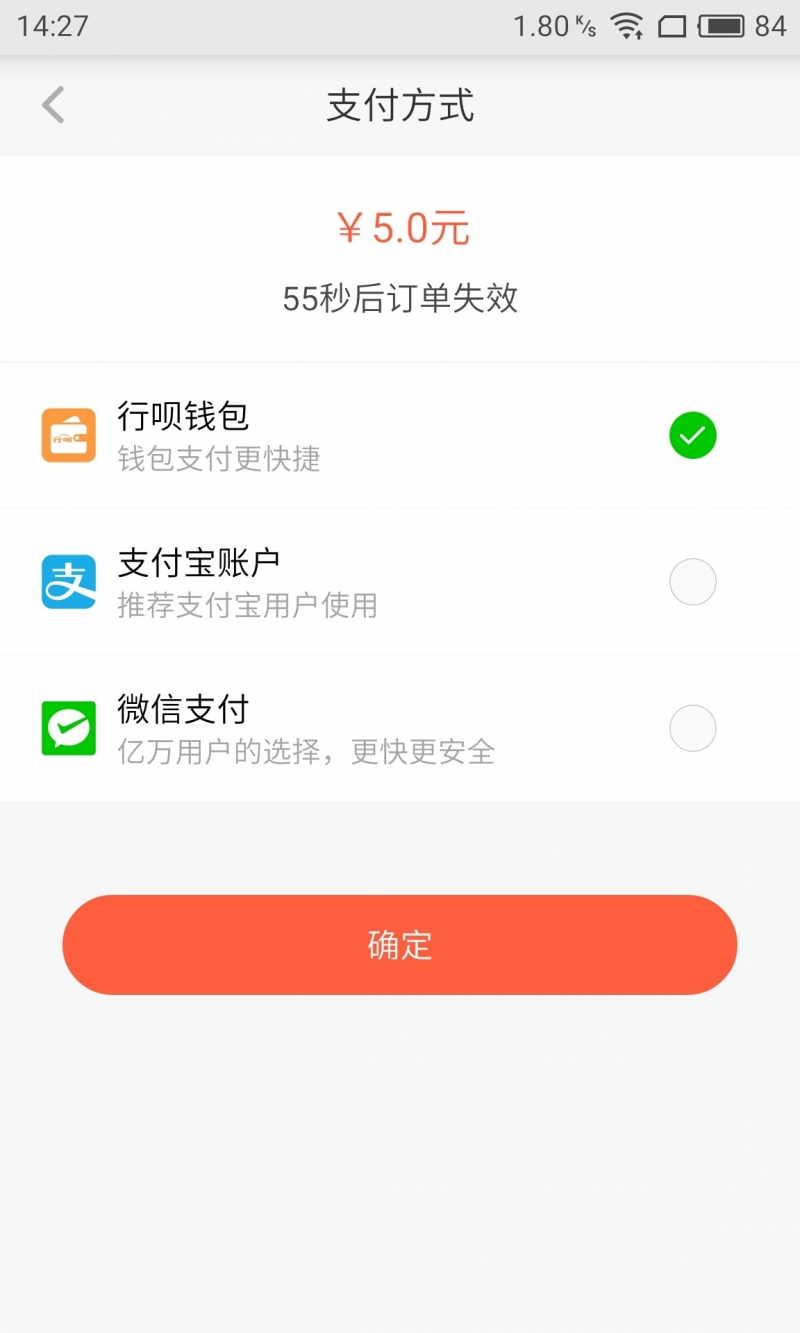Tap the 行呗钱包 wallet icon
Viewport: 800px width, 1333px height.
tap(67, 435)
